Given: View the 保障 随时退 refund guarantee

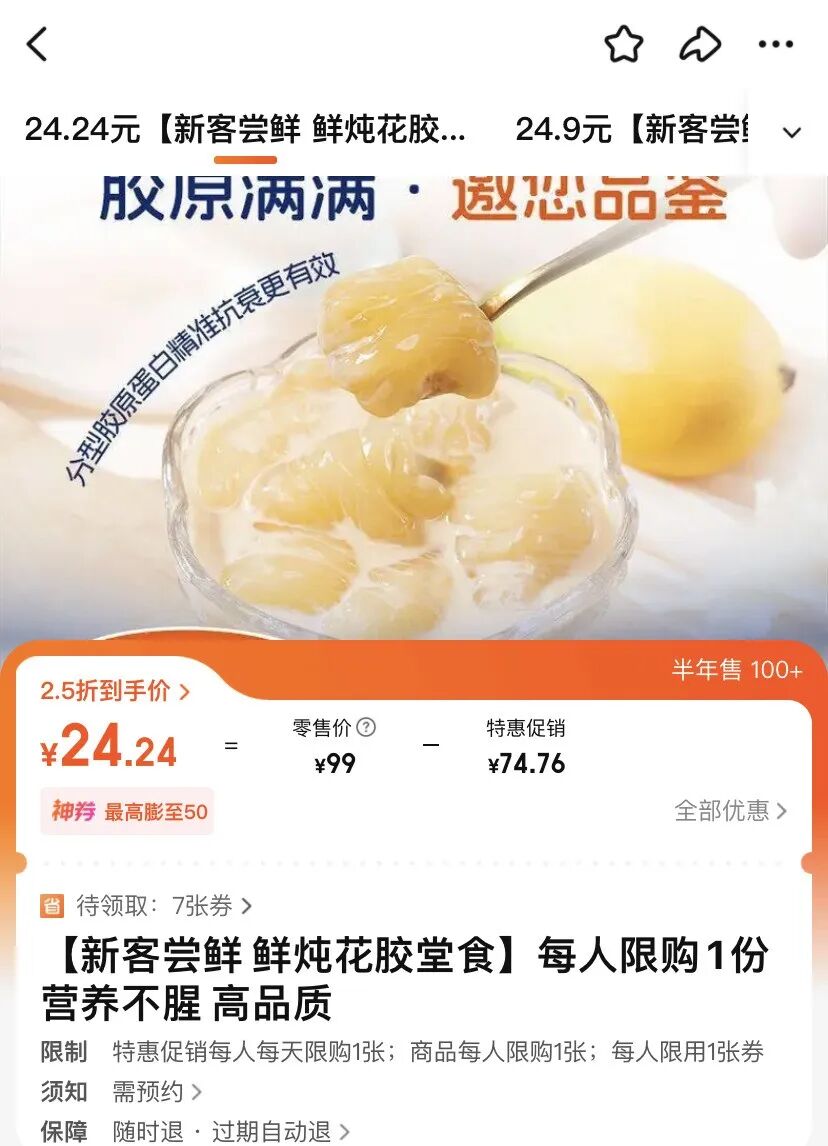Looking at the screenshot, I should pos(230,1131).
